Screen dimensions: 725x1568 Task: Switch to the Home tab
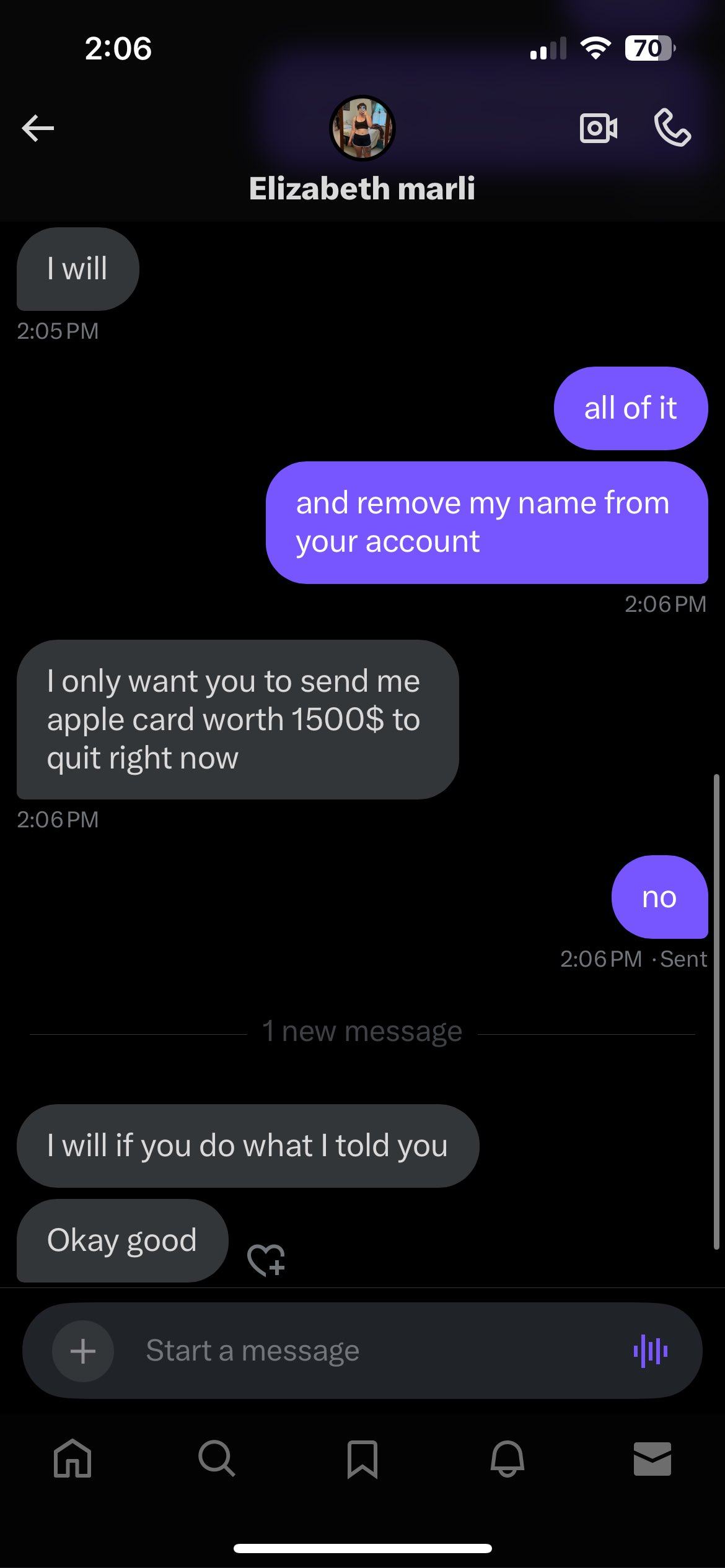[72, 1458]
